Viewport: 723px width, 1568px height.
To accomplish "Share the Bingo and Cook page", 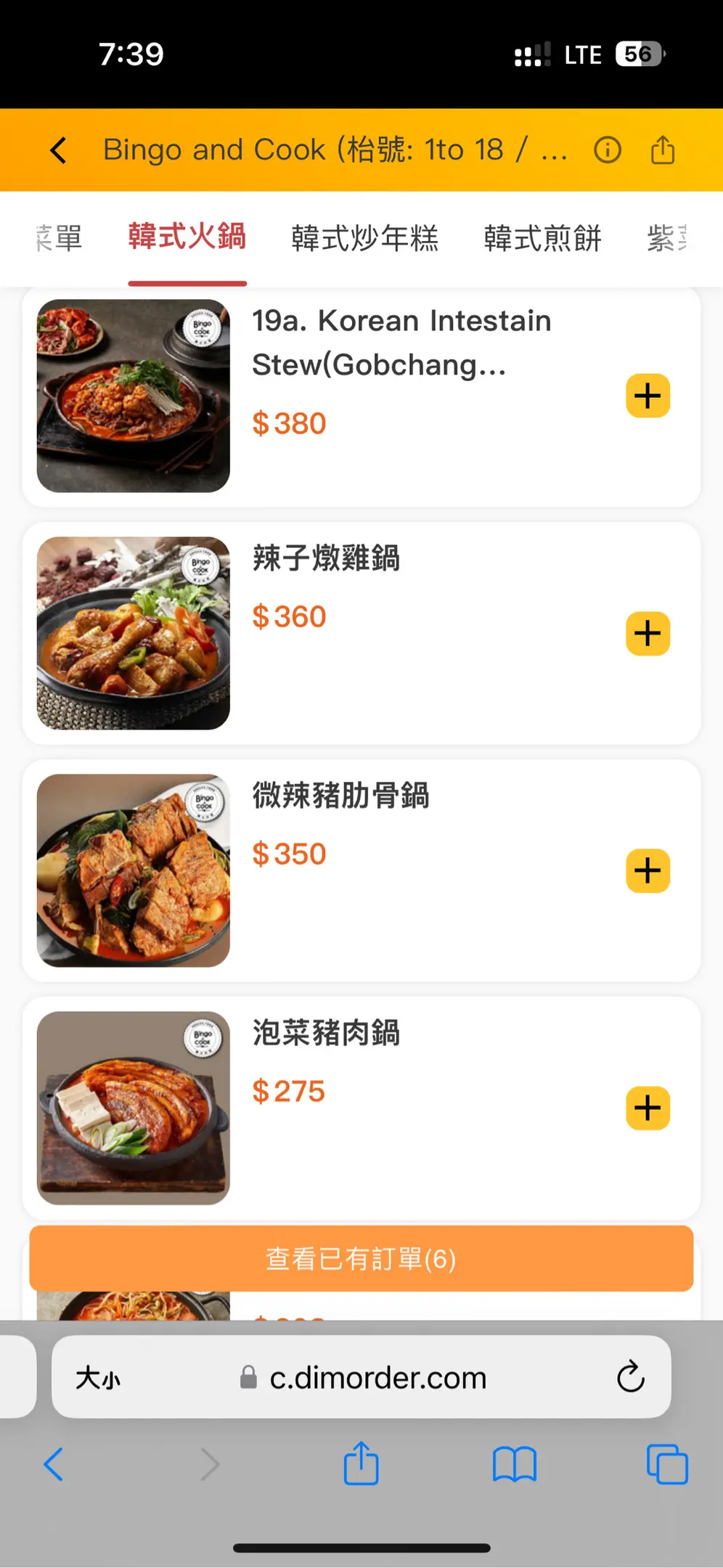I will pos(662,150).
